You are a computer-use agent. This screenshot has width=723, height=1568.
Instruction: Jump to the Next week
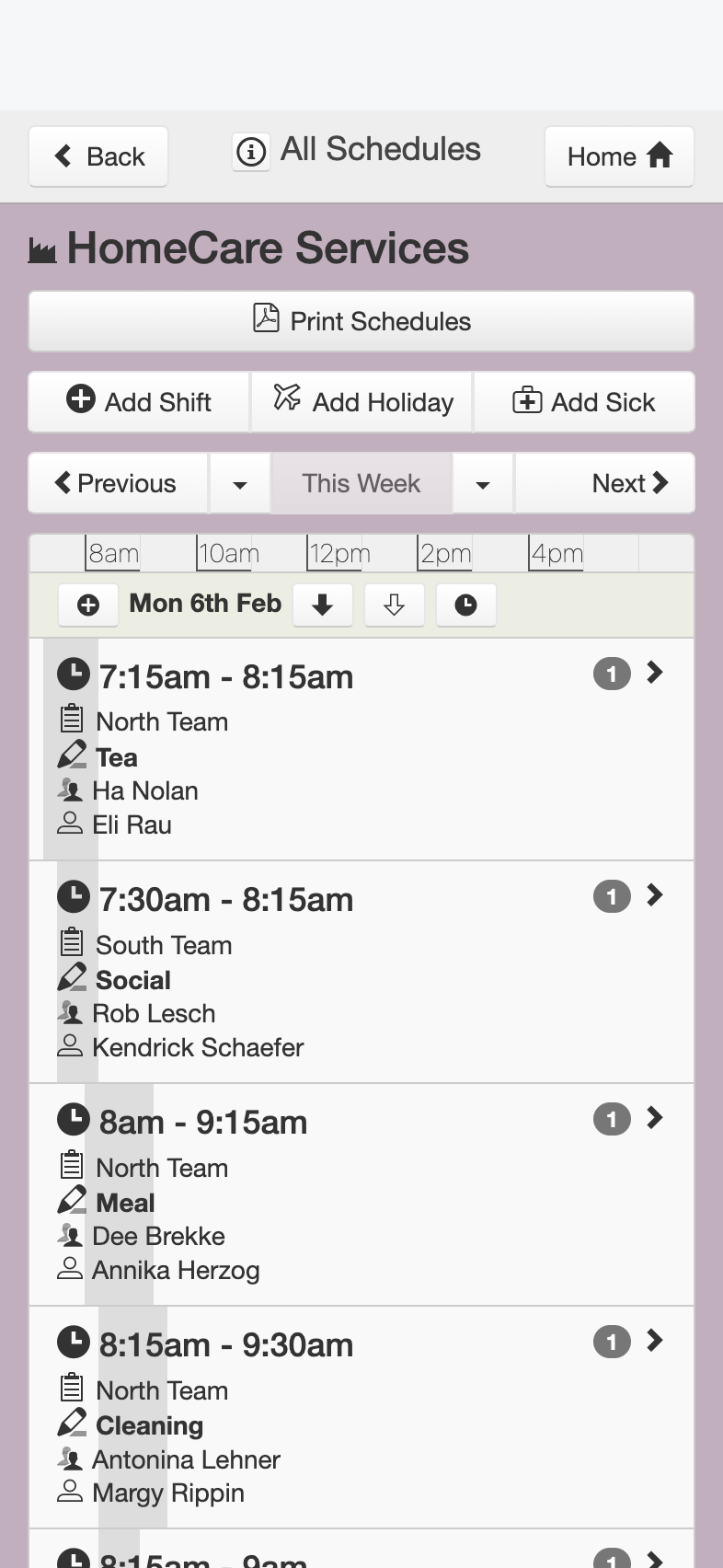(604, 483)
